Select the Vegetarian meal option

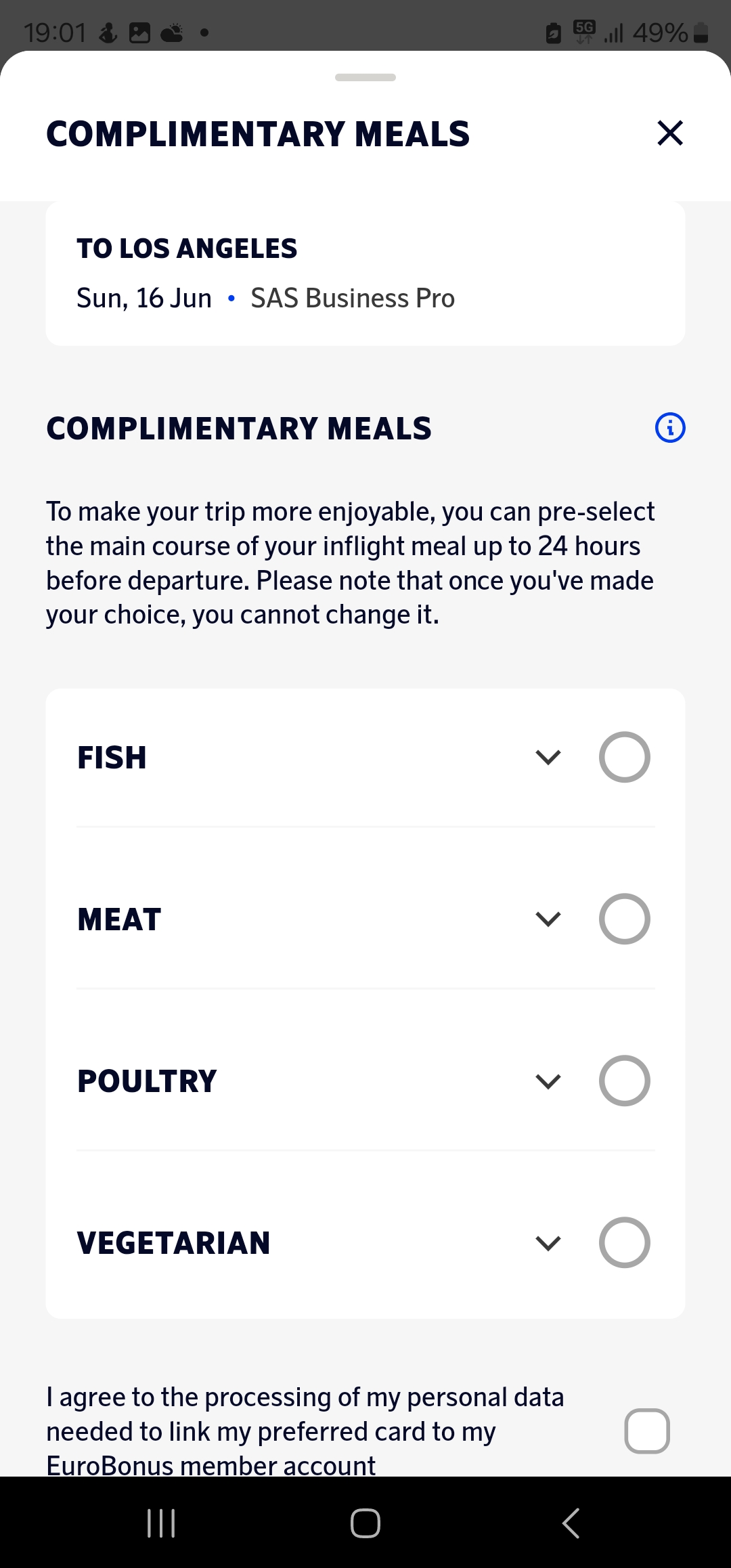(x=624, y=1242)
